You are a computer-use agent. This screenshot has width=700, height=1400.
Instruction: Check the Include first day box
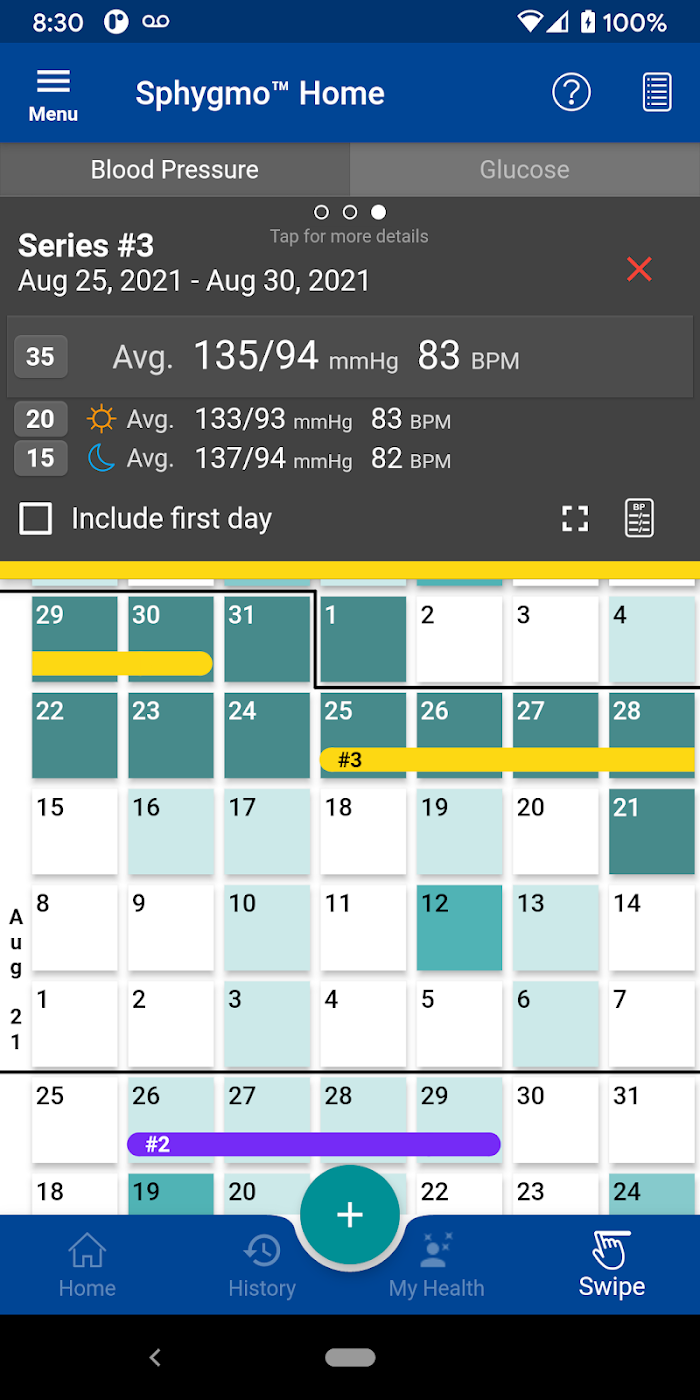coord(36,518)
